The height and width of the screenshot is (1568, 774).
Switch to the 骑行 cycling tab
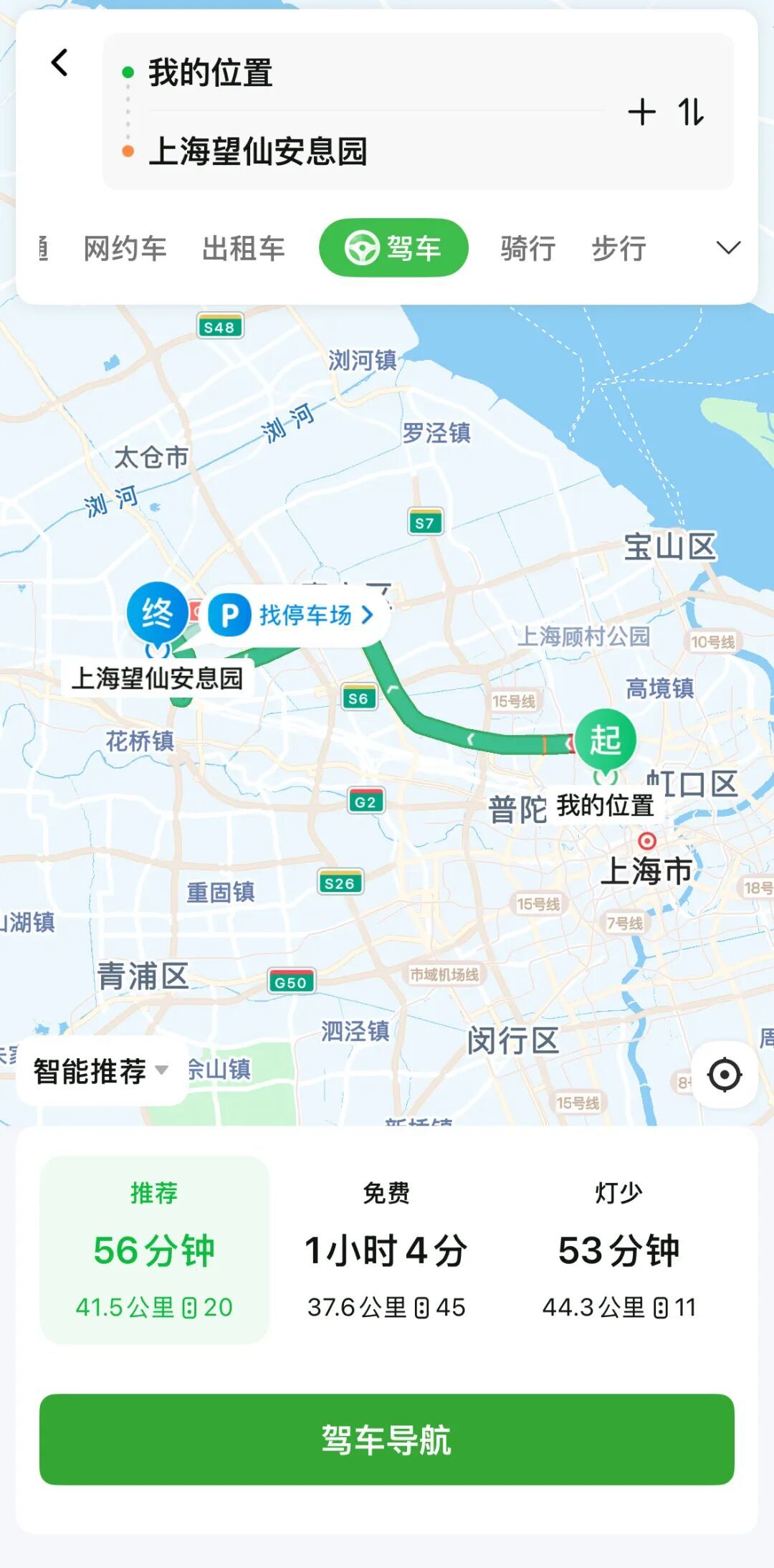528,249
